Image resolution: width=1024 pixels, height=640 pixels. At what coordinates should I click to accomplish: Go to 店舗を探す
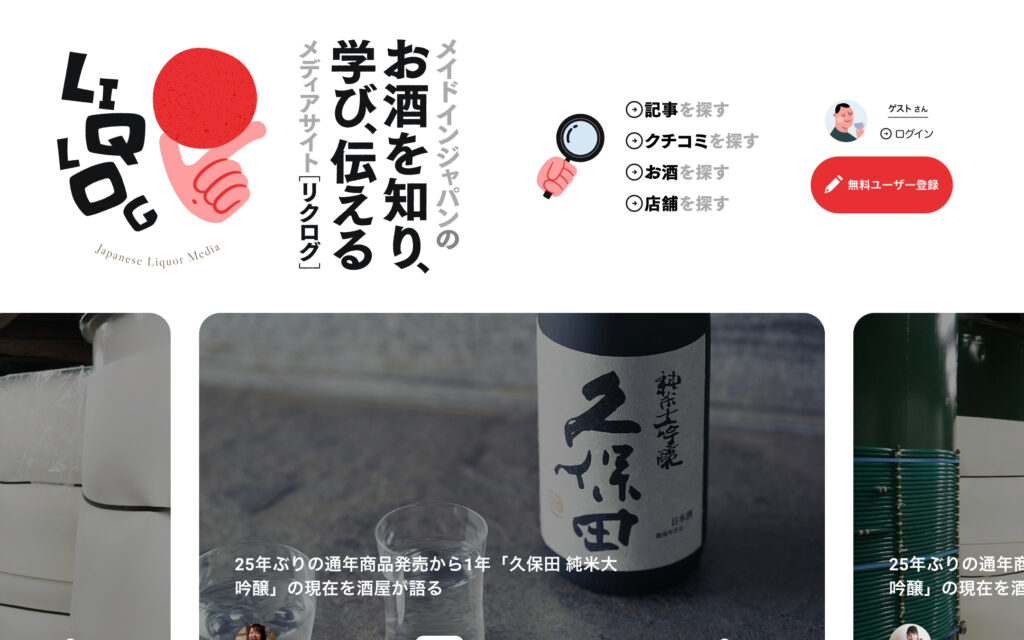(x=677, y=203)
